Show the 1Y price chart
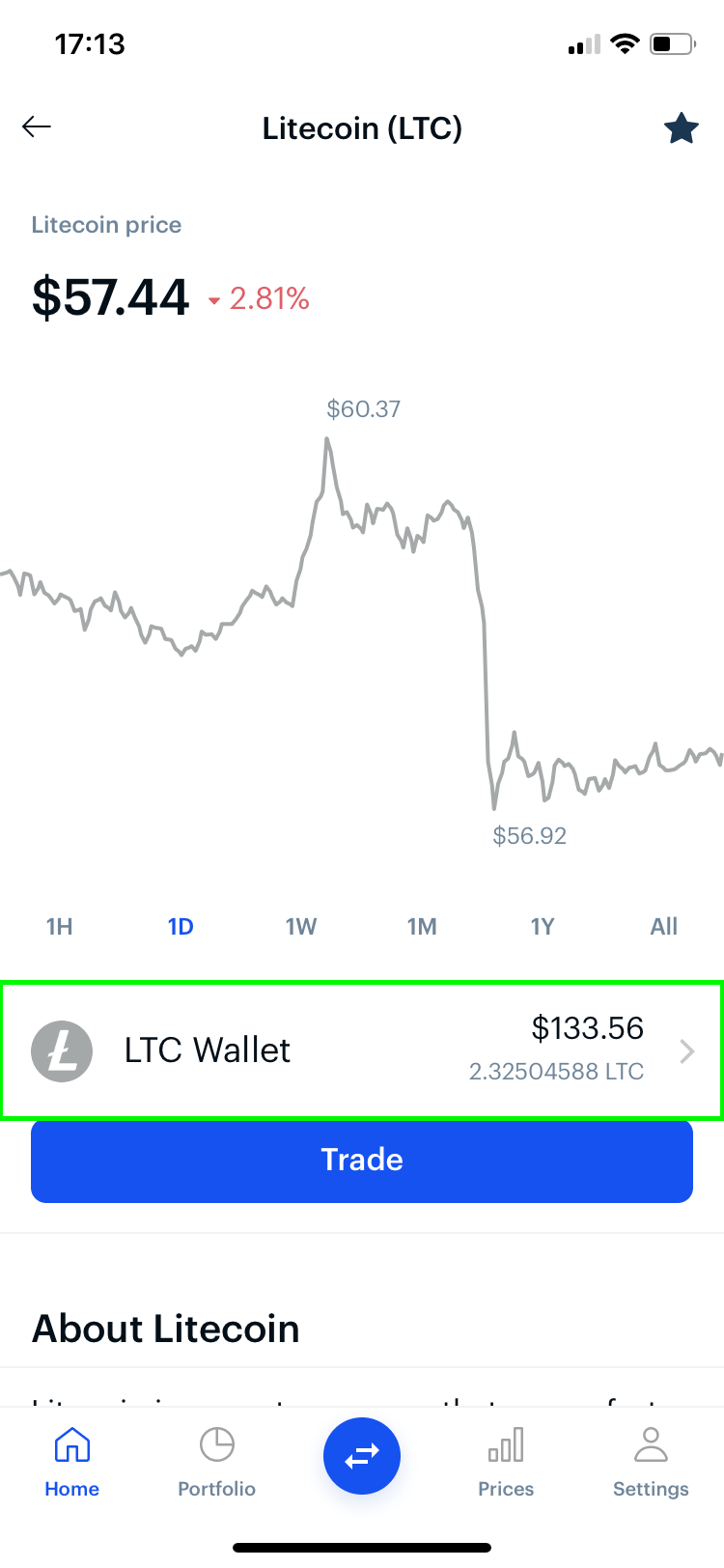 (x=543, y=927)
